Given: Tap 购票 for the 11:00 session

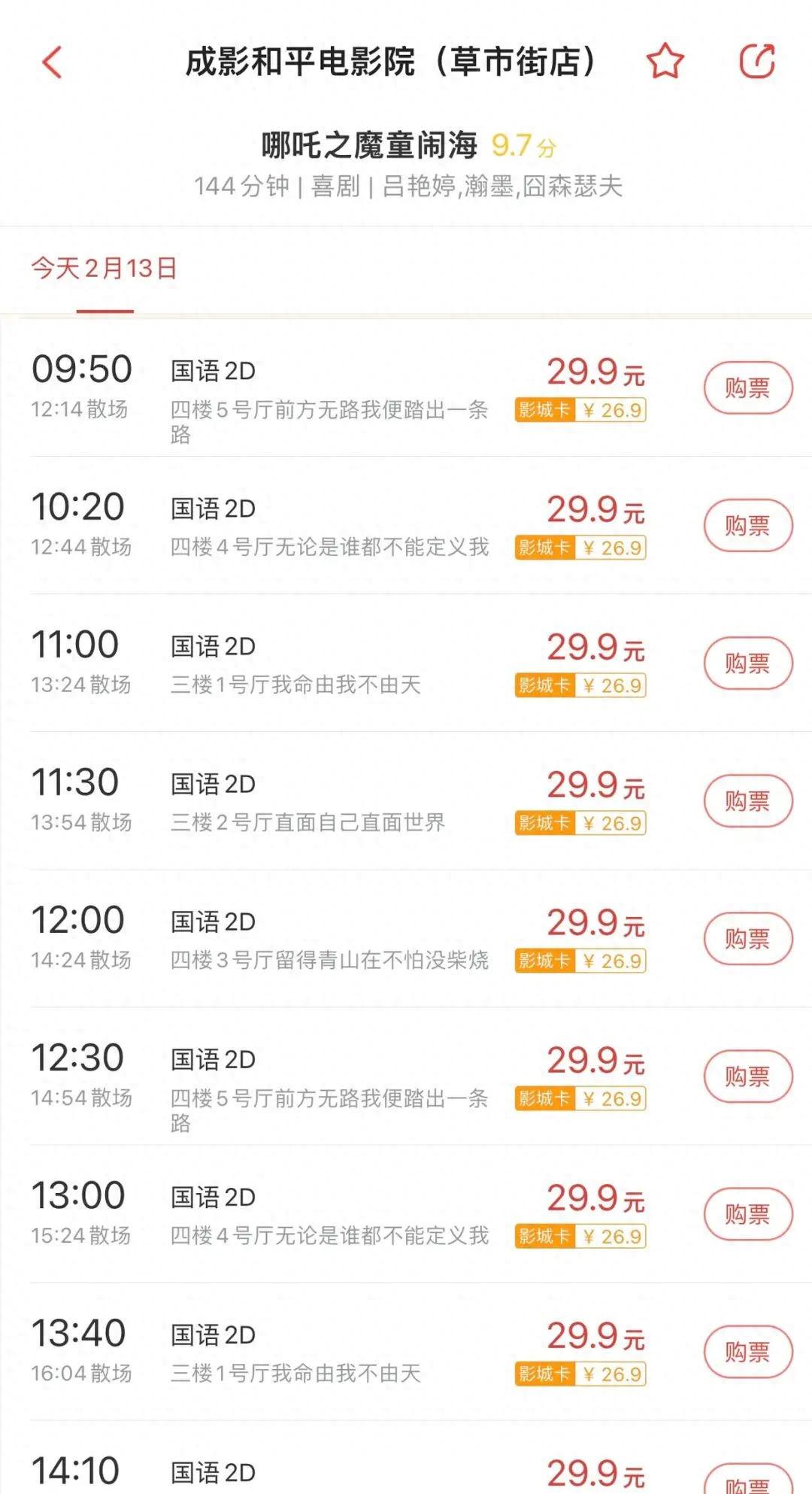Looking at the screenshot, I should (x=748, y=663).
